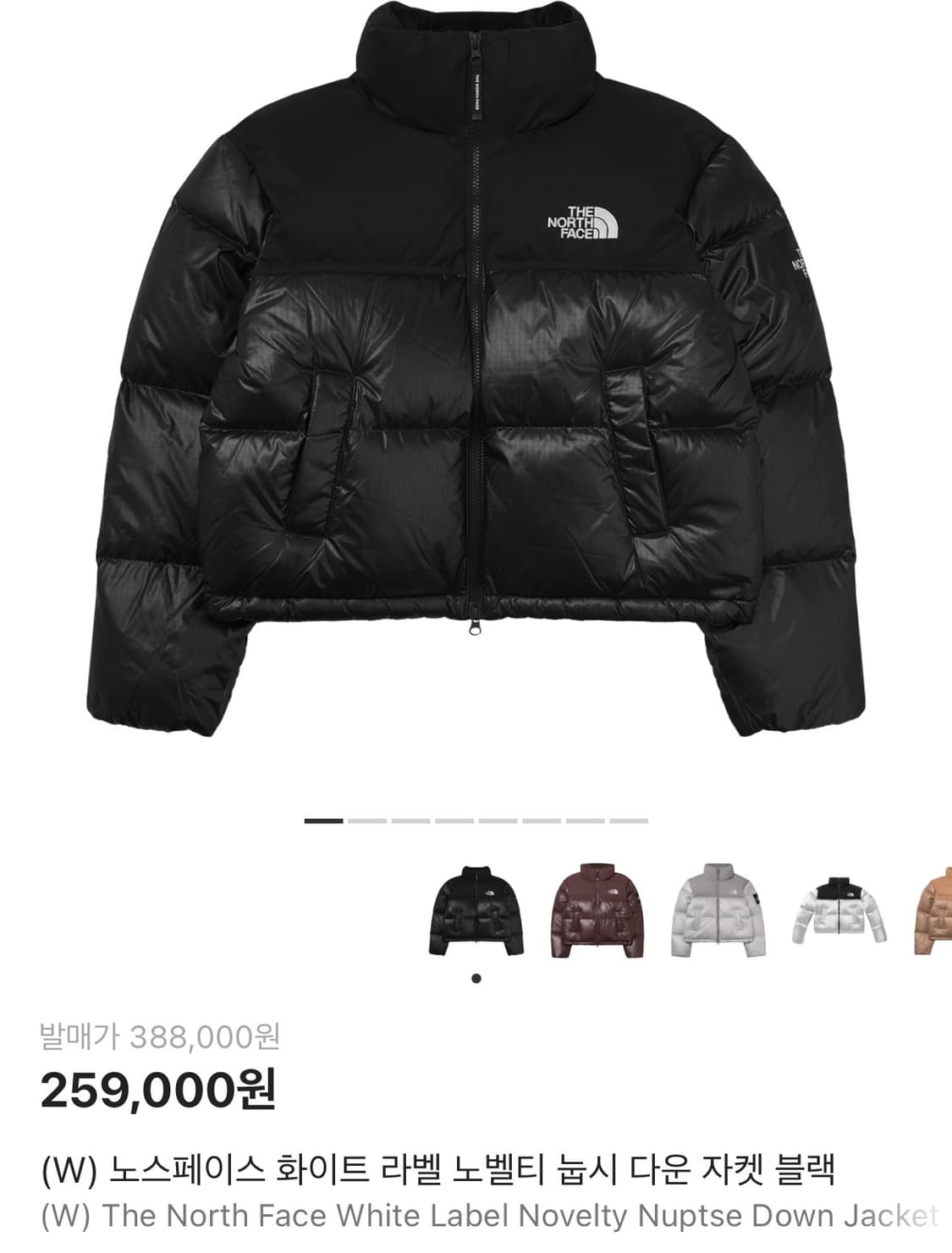
Task: Choose the white and black jacket variant
Action: click(x=838, y=914)
